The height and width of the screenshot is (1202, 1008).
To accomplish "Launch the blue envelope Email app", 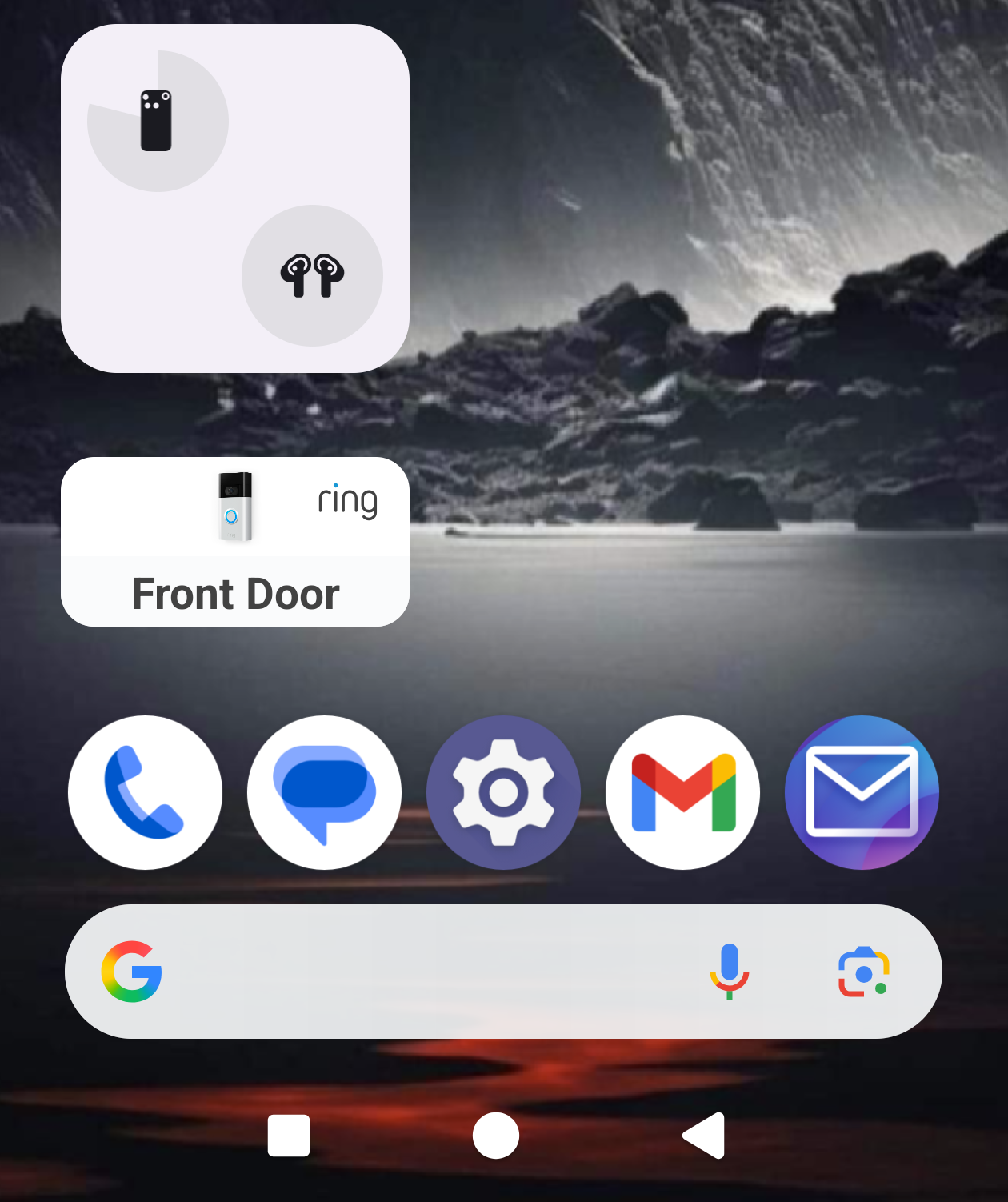I will [862, 792].
